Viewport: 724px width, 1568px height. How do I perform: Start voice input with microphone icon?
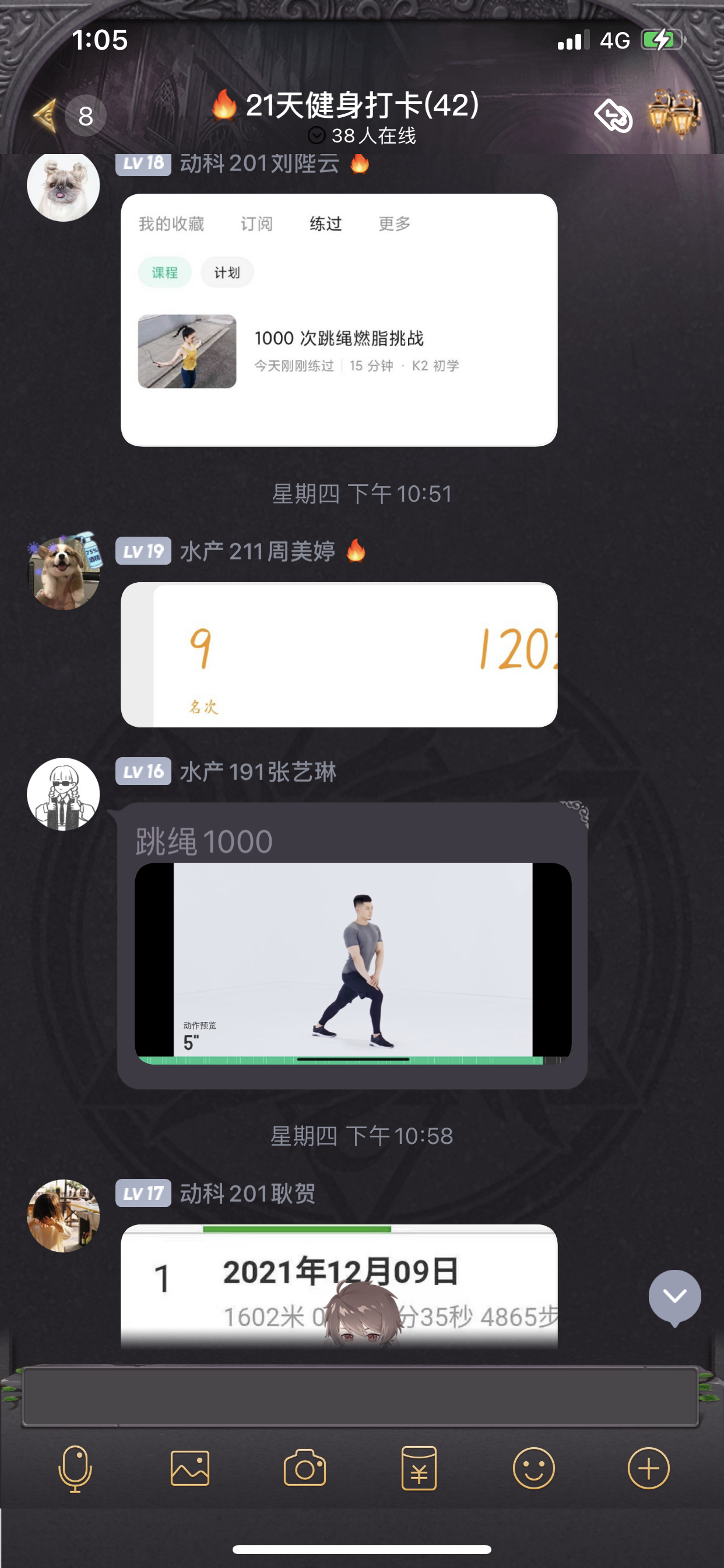[x=75, y=1468]
